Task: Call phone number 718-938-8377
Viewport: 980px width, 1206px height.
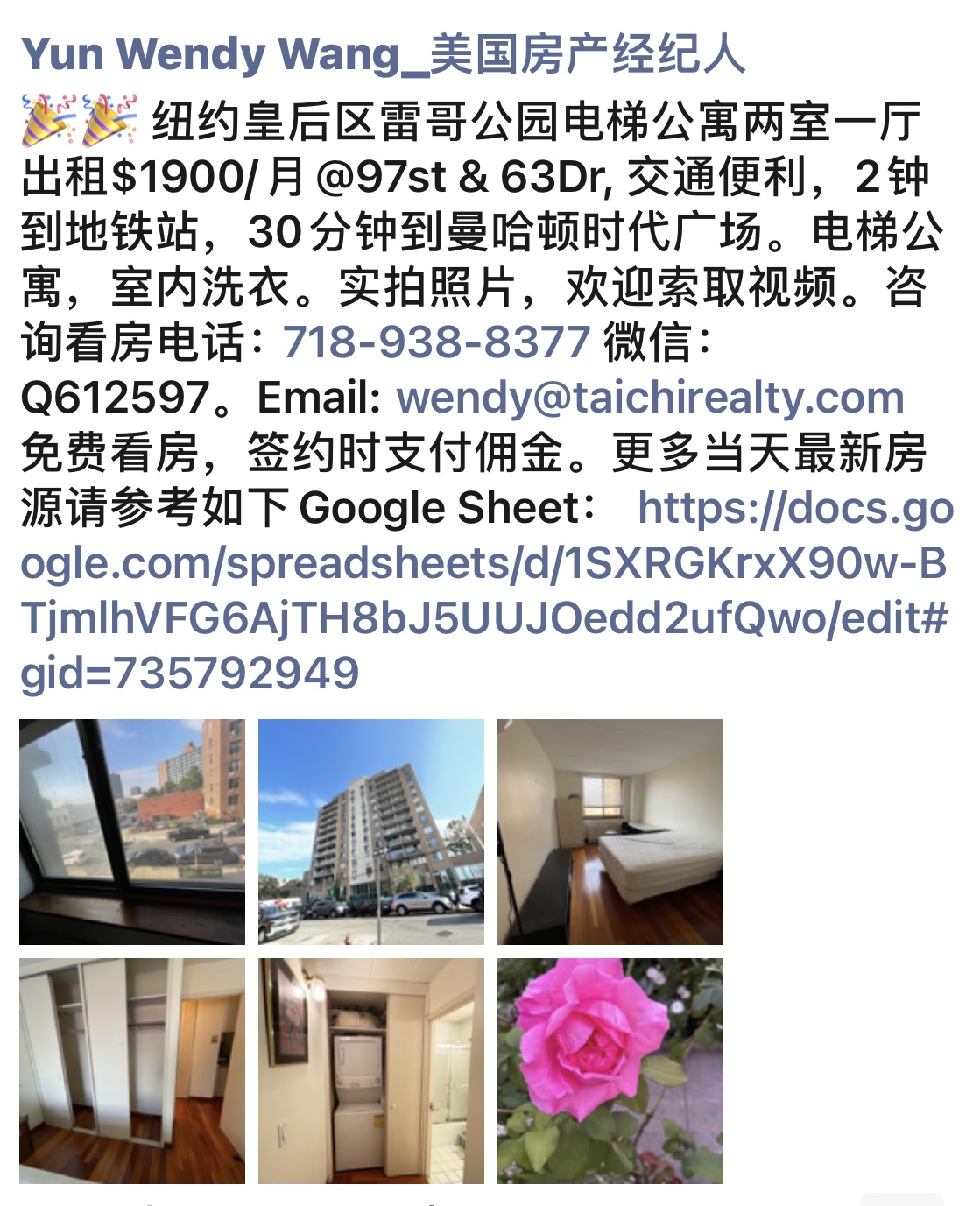Action: click(436, 342)
